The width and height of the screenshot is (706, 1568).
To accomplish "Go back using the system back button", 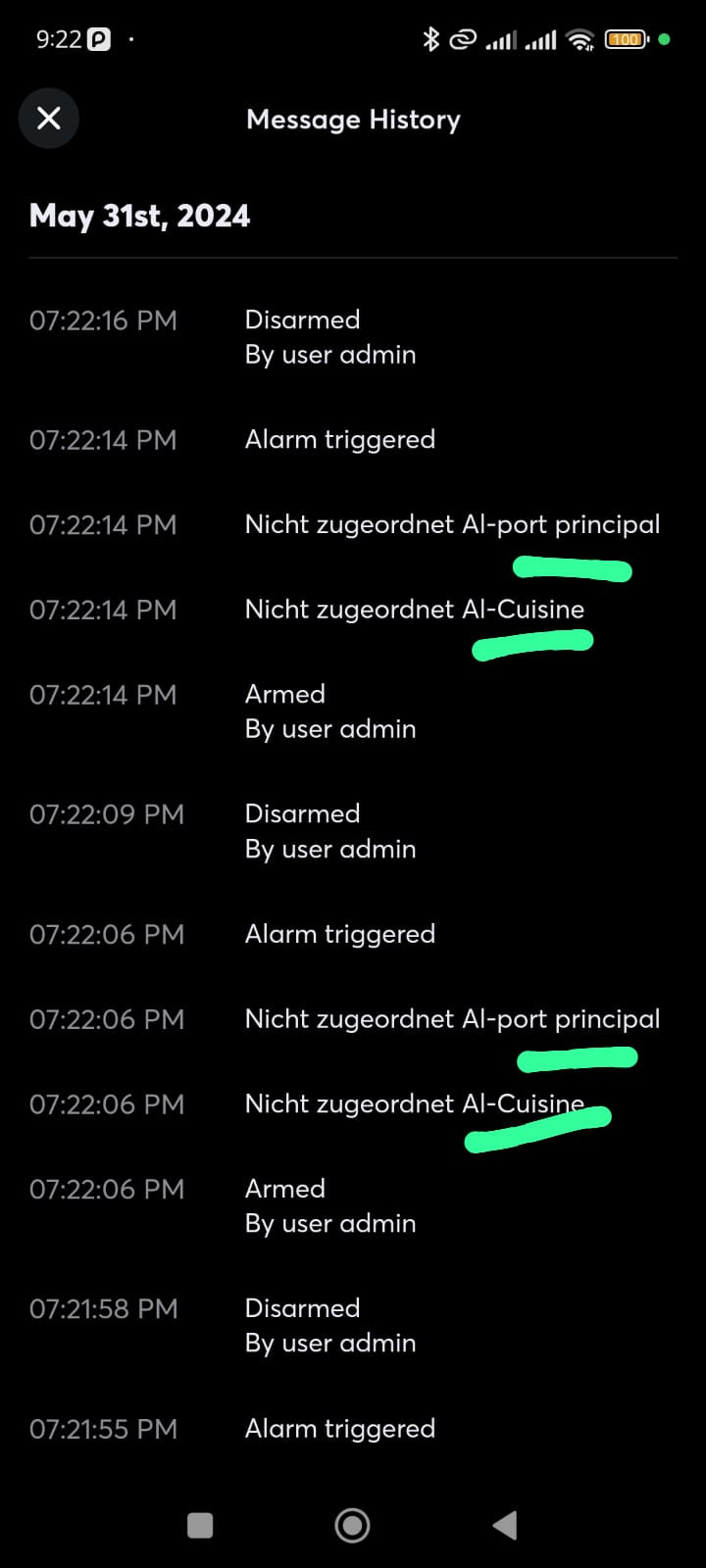I will coord(505,1525).
